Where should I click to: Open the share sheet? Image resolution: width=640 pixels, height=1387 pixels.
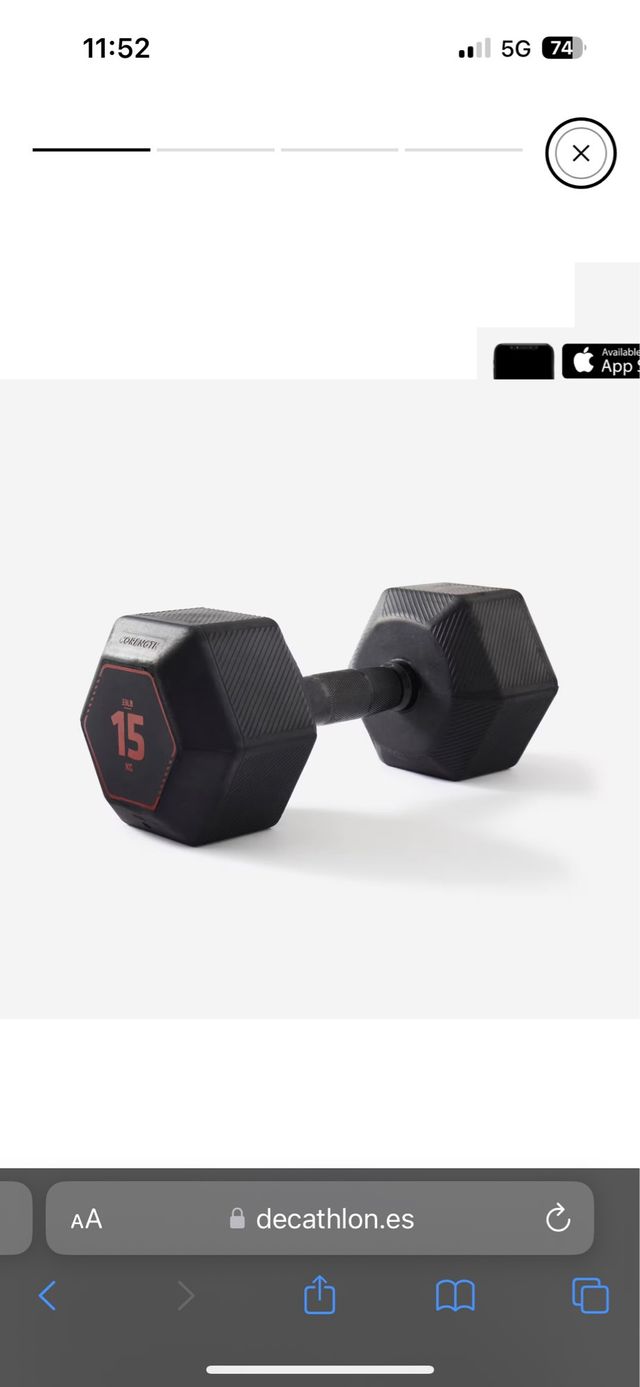[319, 1296]
